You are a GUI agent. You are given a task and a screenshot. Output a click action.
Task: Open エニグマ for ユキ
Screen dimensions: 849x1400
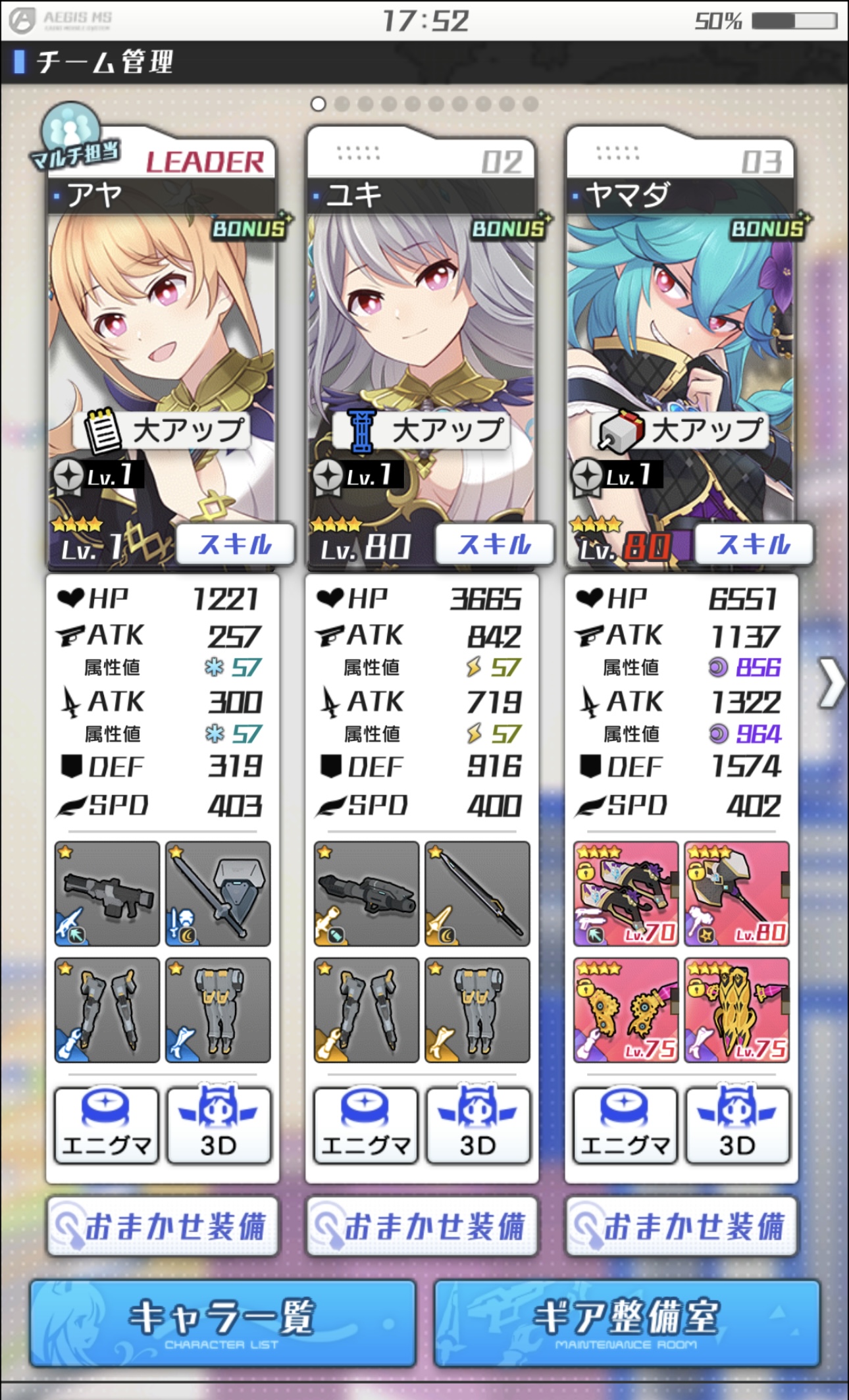pos(366,1126)
